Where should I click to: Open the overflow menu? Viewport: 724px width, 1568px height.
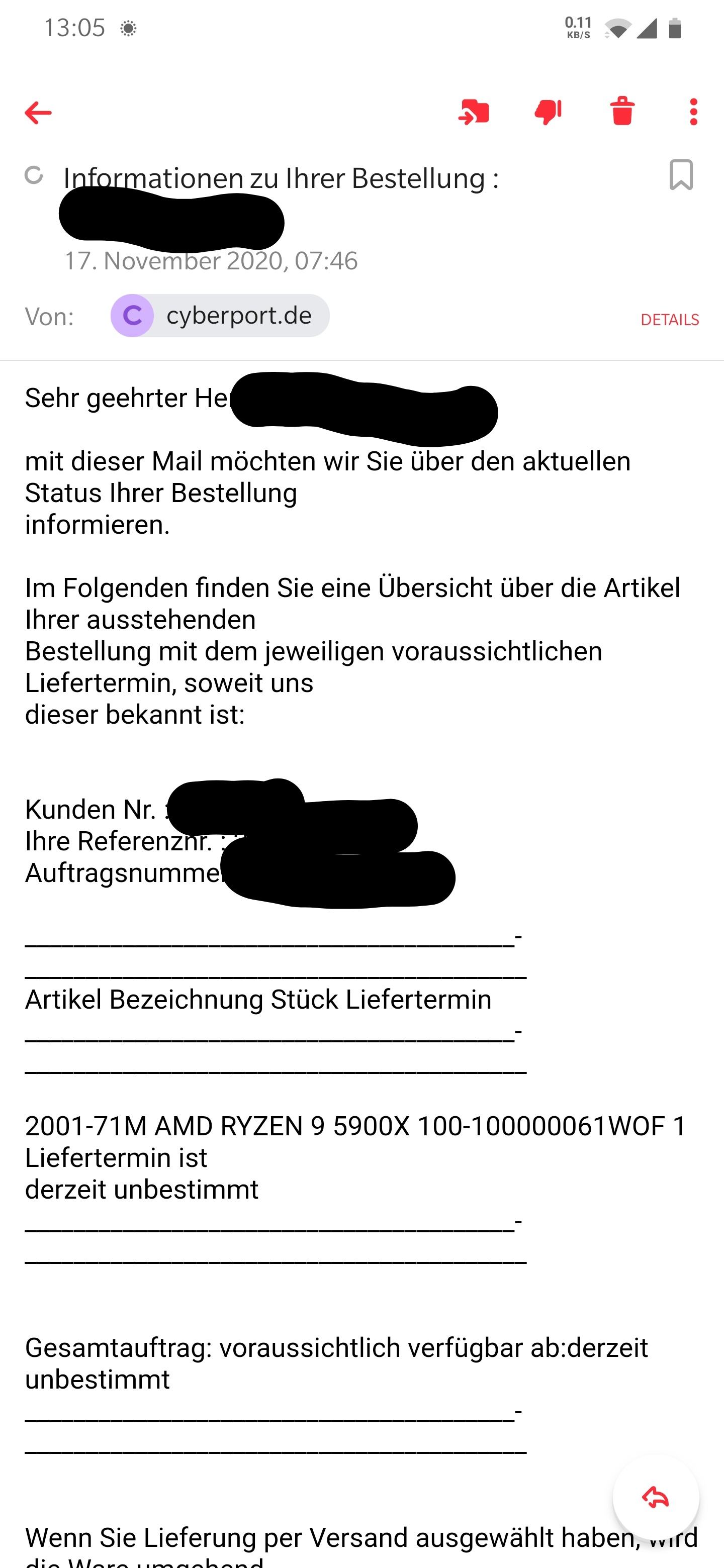(693, 113)
